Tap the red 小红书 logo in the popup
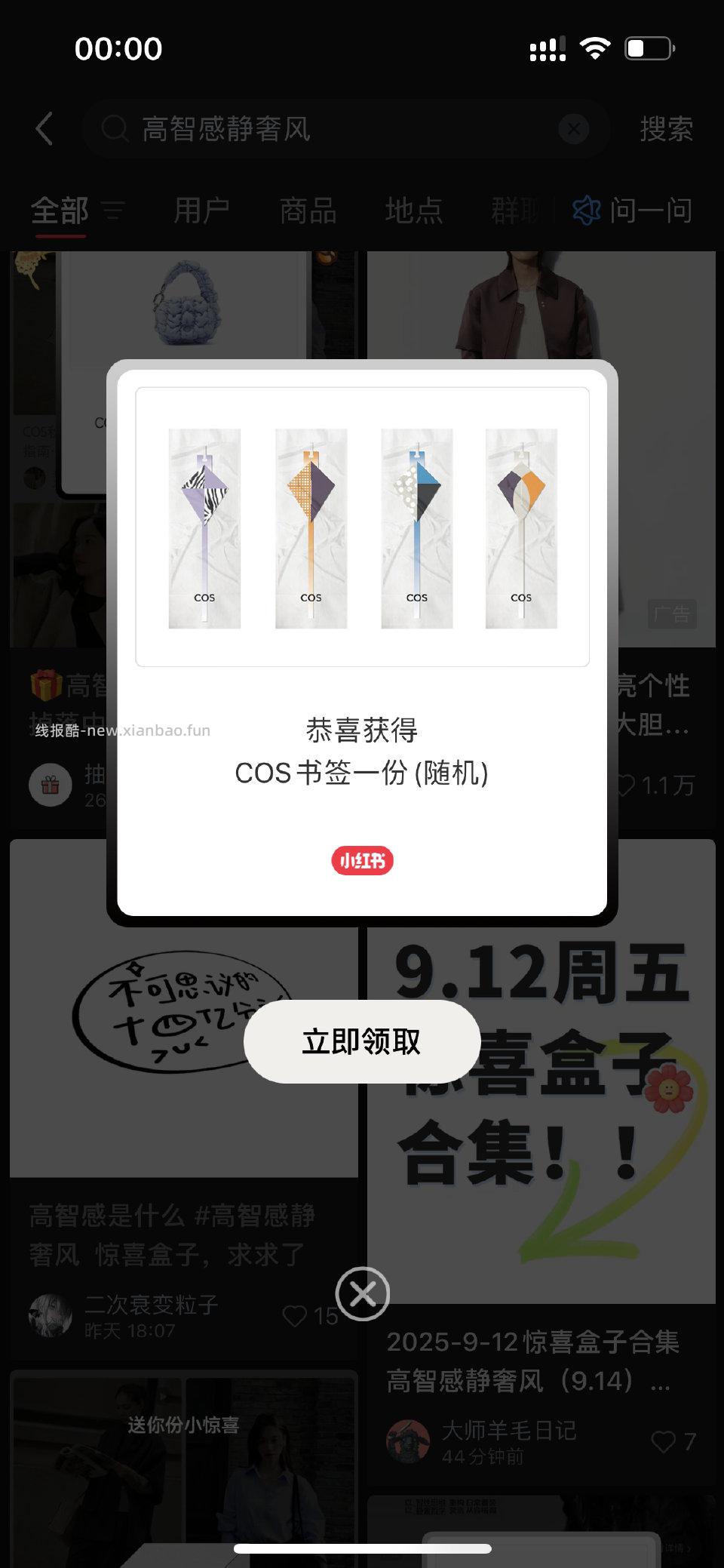This screenshot has height=1568, width=724. [362, 860]
